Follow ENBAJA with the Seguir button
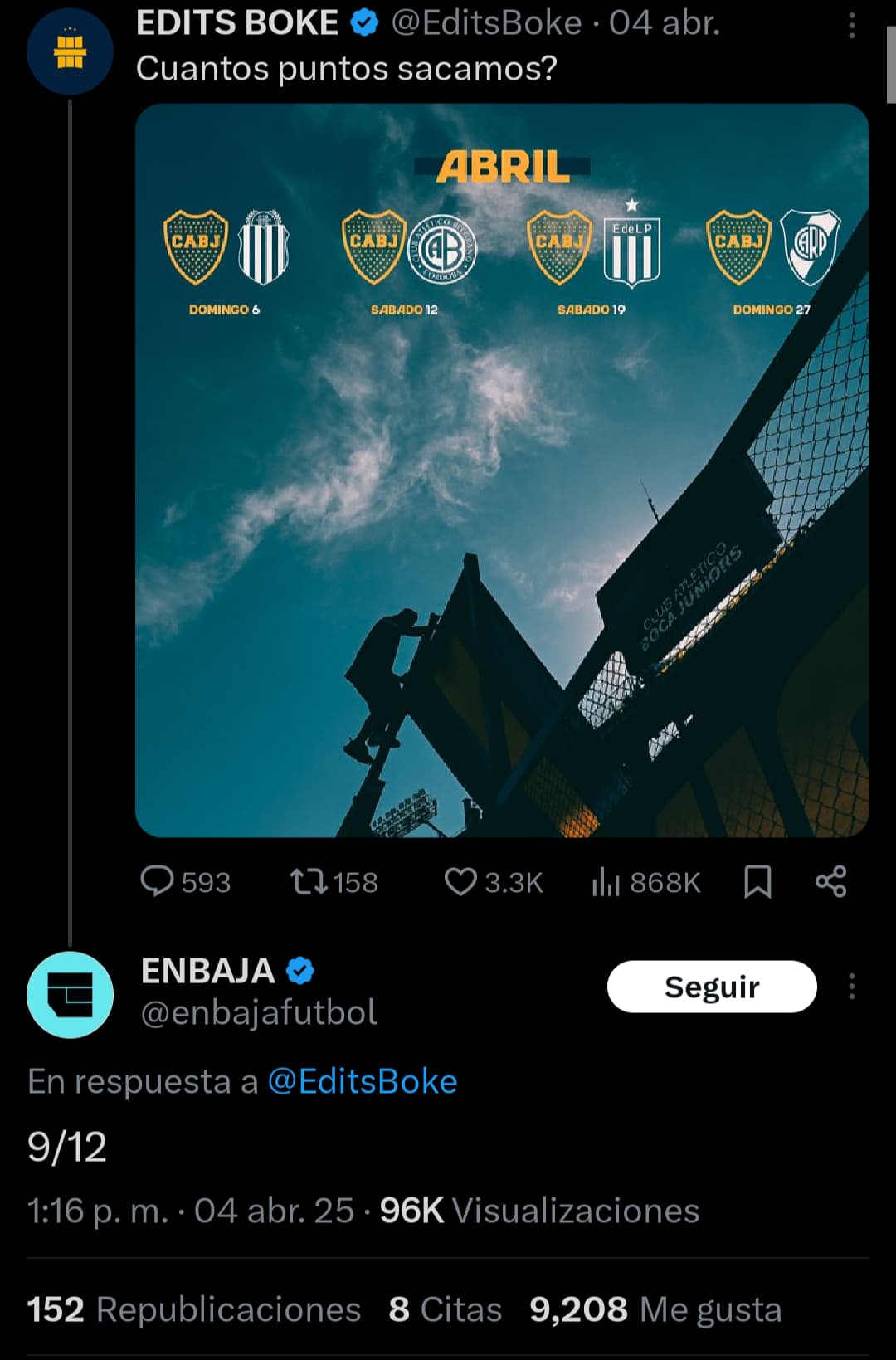 [x=712, y=987]
